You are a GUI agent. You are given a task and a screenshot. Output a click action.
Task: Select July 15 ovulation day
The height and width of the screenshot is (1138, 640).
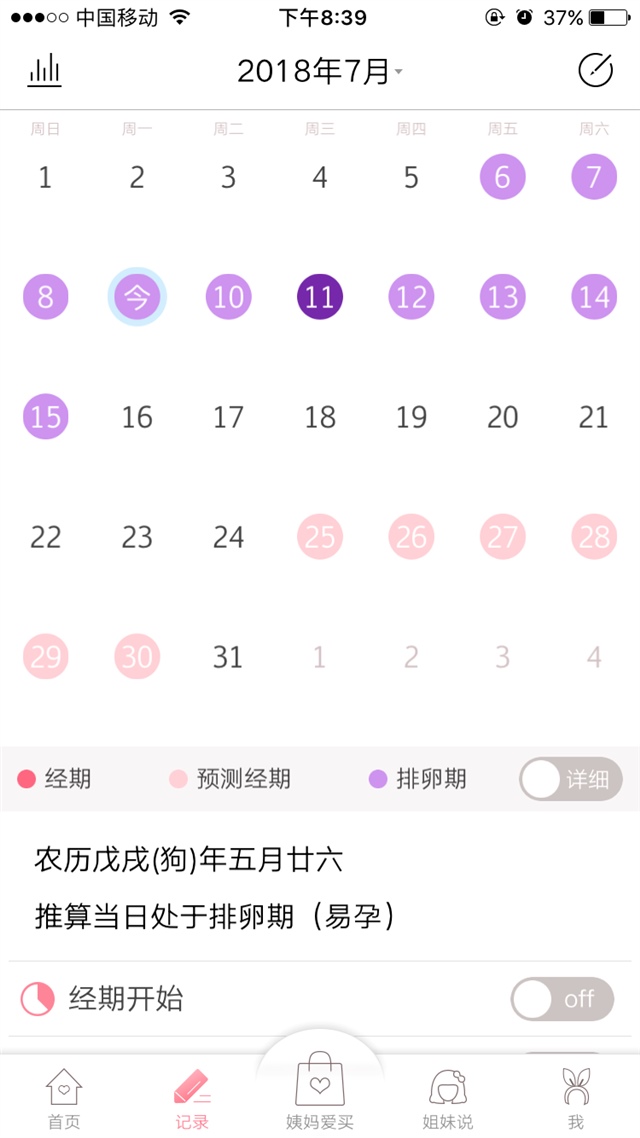click(x=46, y=417)
